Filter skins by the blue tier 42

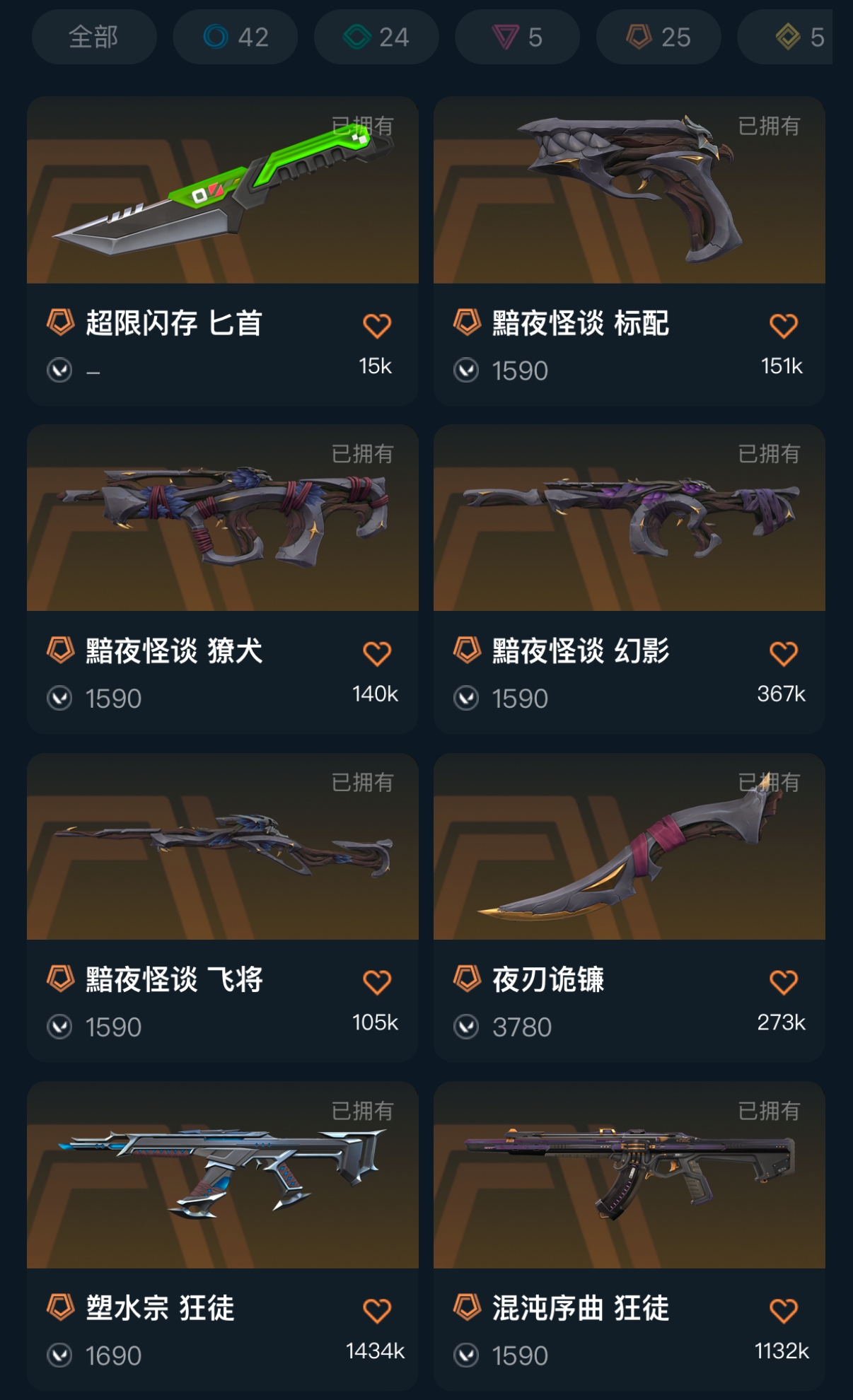[x=235, y=37]
